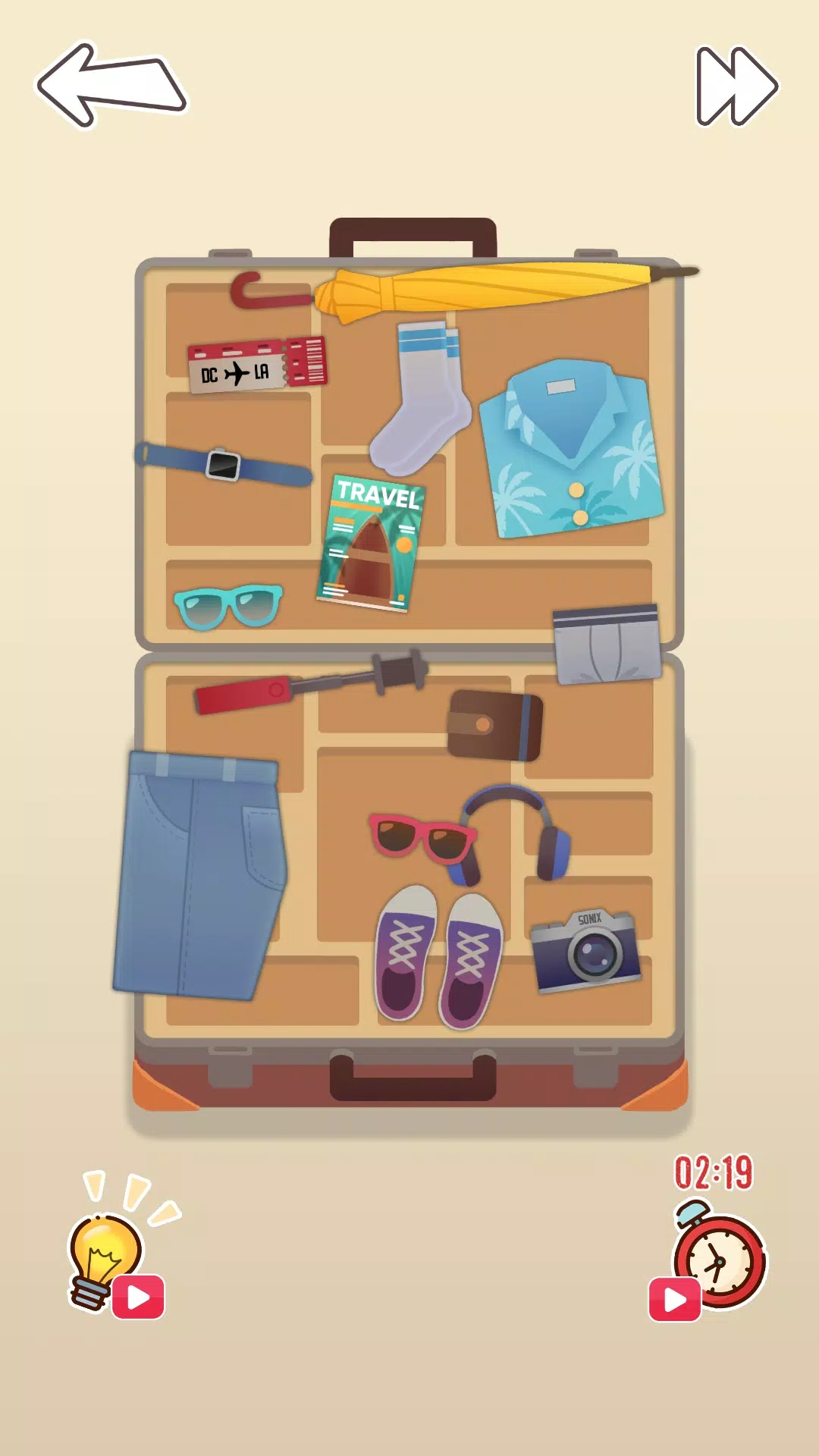Select the brown wallet
Viewport: 819px width, 1456px height.
click(x=494, y=725)
